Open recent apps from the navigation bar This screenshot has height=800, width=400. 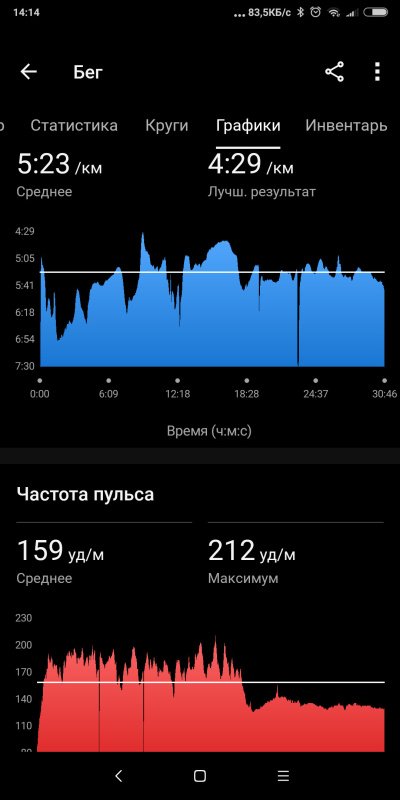[283, 776]
